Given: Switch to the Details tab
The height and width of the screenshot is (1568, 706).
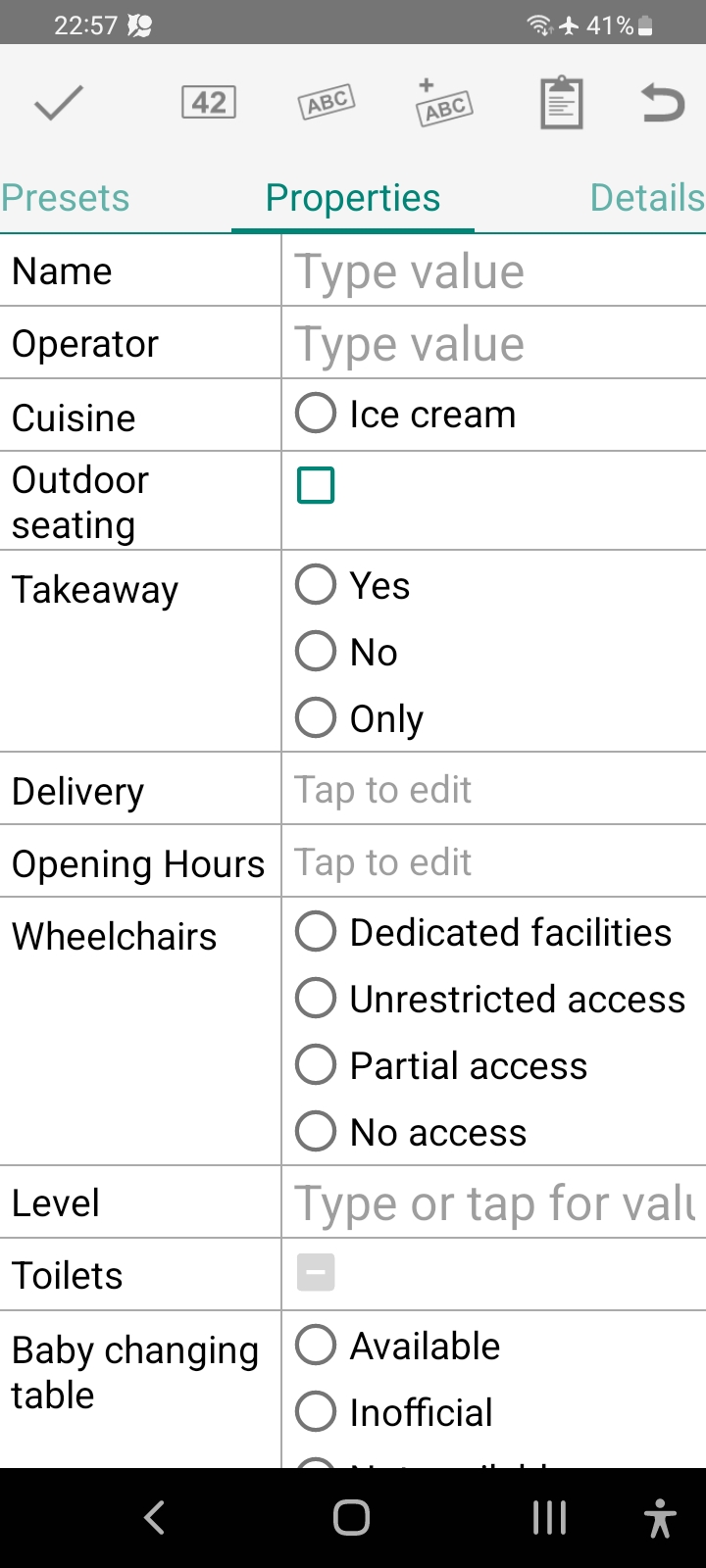Looking at the screenshot, I should click(646, 198).
